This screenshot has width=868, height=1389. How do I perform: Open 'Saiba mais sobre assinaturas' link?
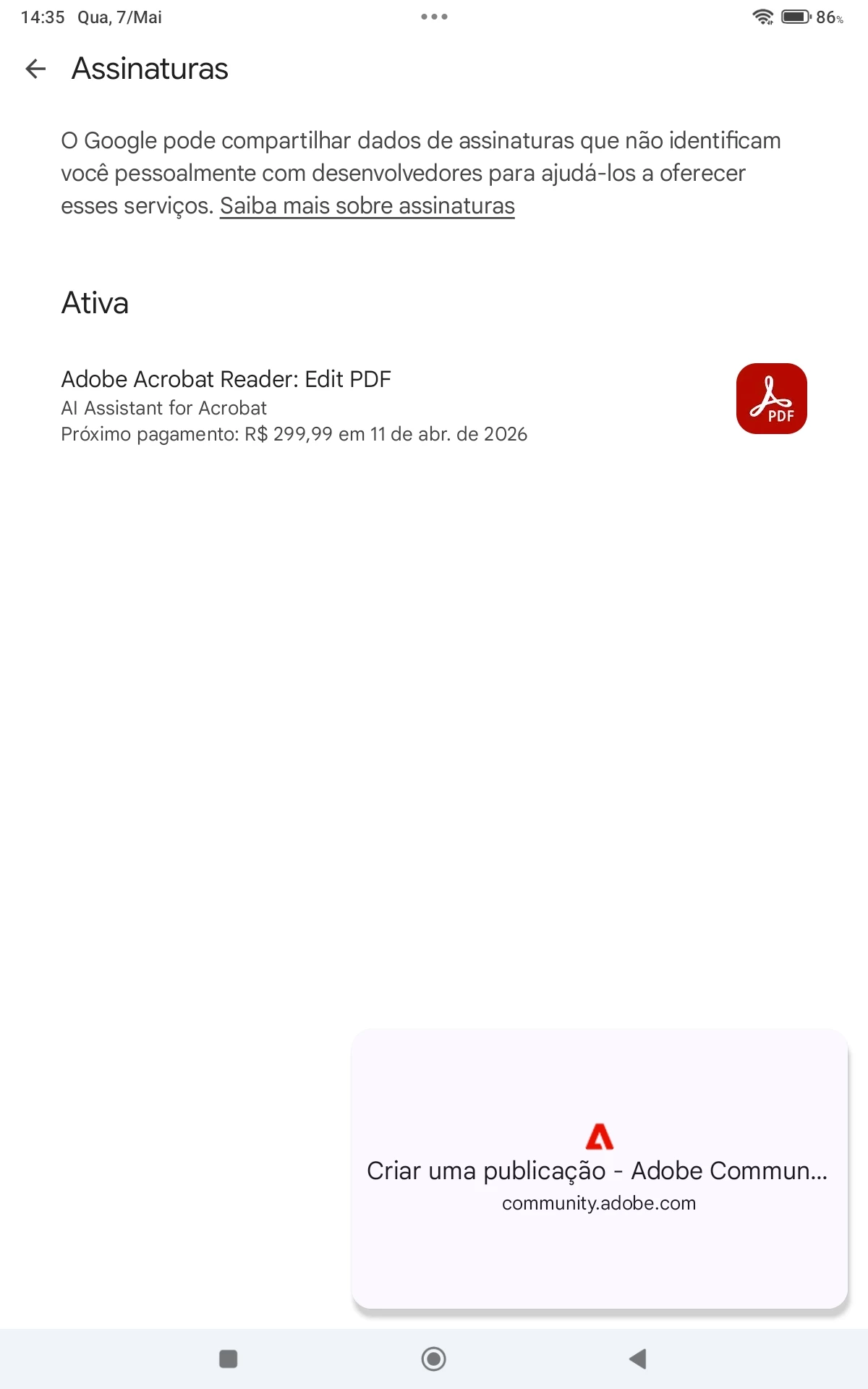click(367, 206)
